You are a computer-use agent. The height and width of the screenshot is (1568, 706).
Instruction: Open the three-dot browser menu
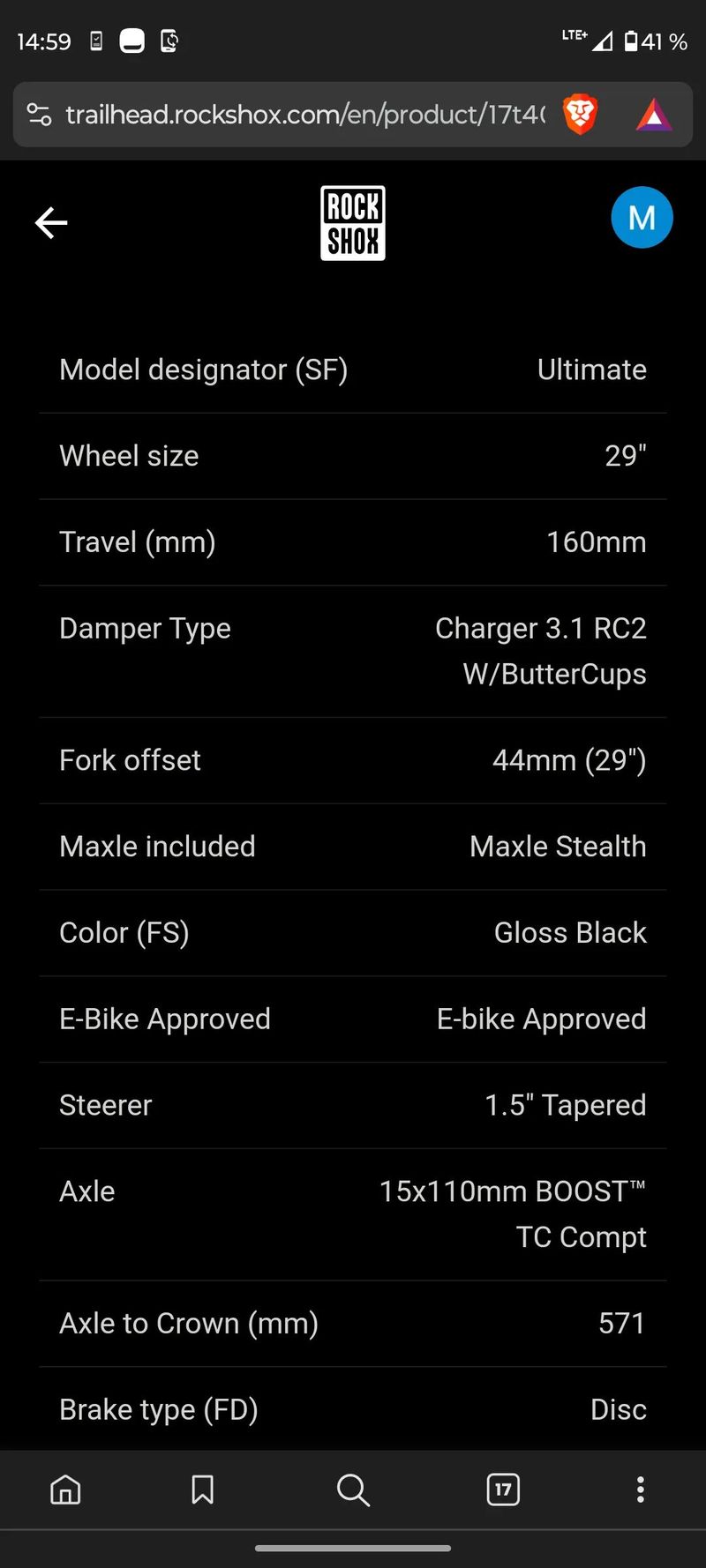pos(640,1490)
